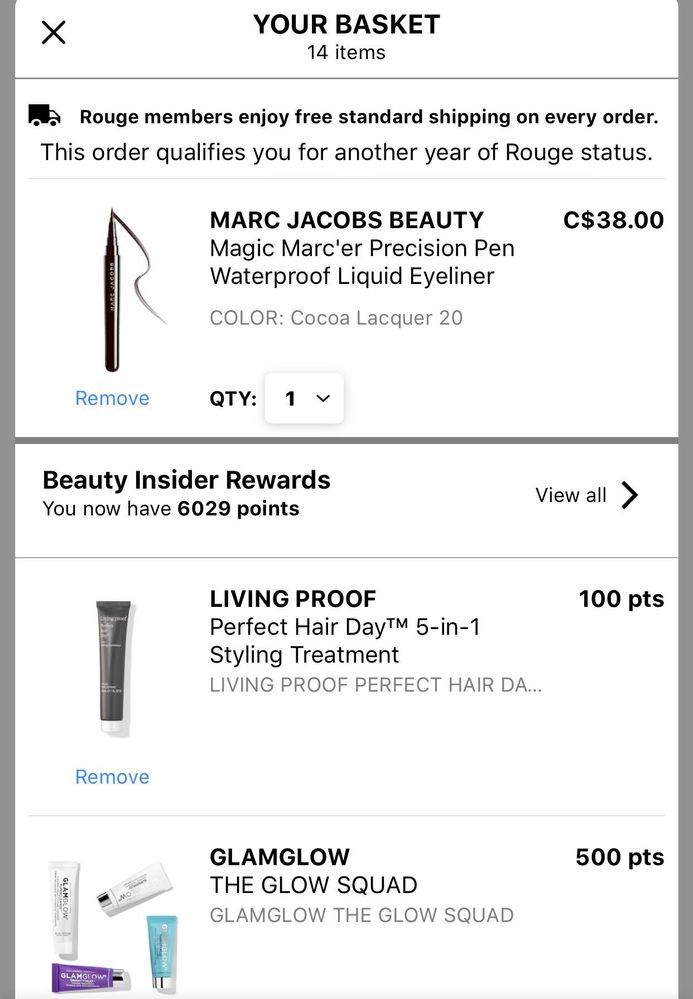Open the QTY dropdown for the eyeliner
This screenshot has height=999, width=693.
[304, 398]
